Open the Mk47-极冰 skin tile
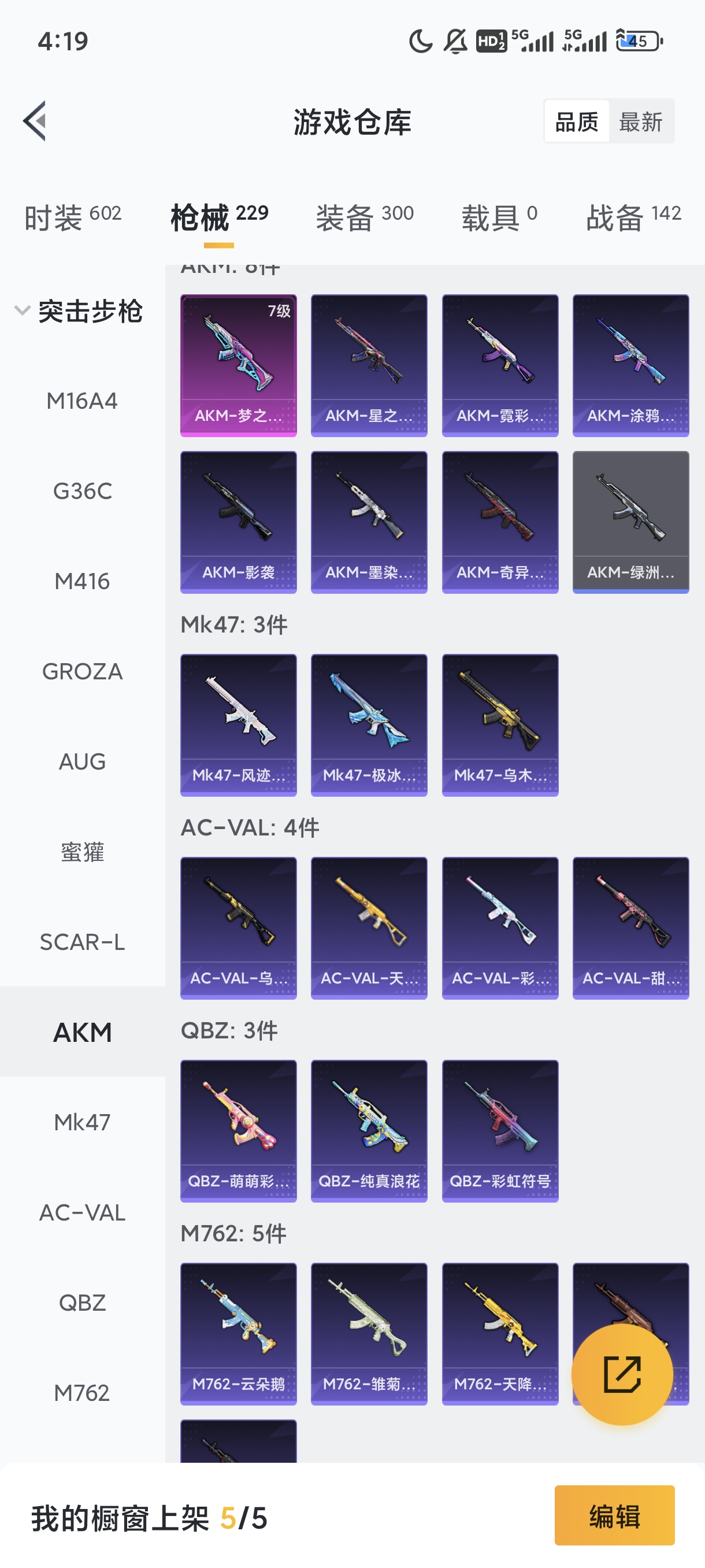Image resolution: width=705 pixels, height=1568 pixels. 369,724
